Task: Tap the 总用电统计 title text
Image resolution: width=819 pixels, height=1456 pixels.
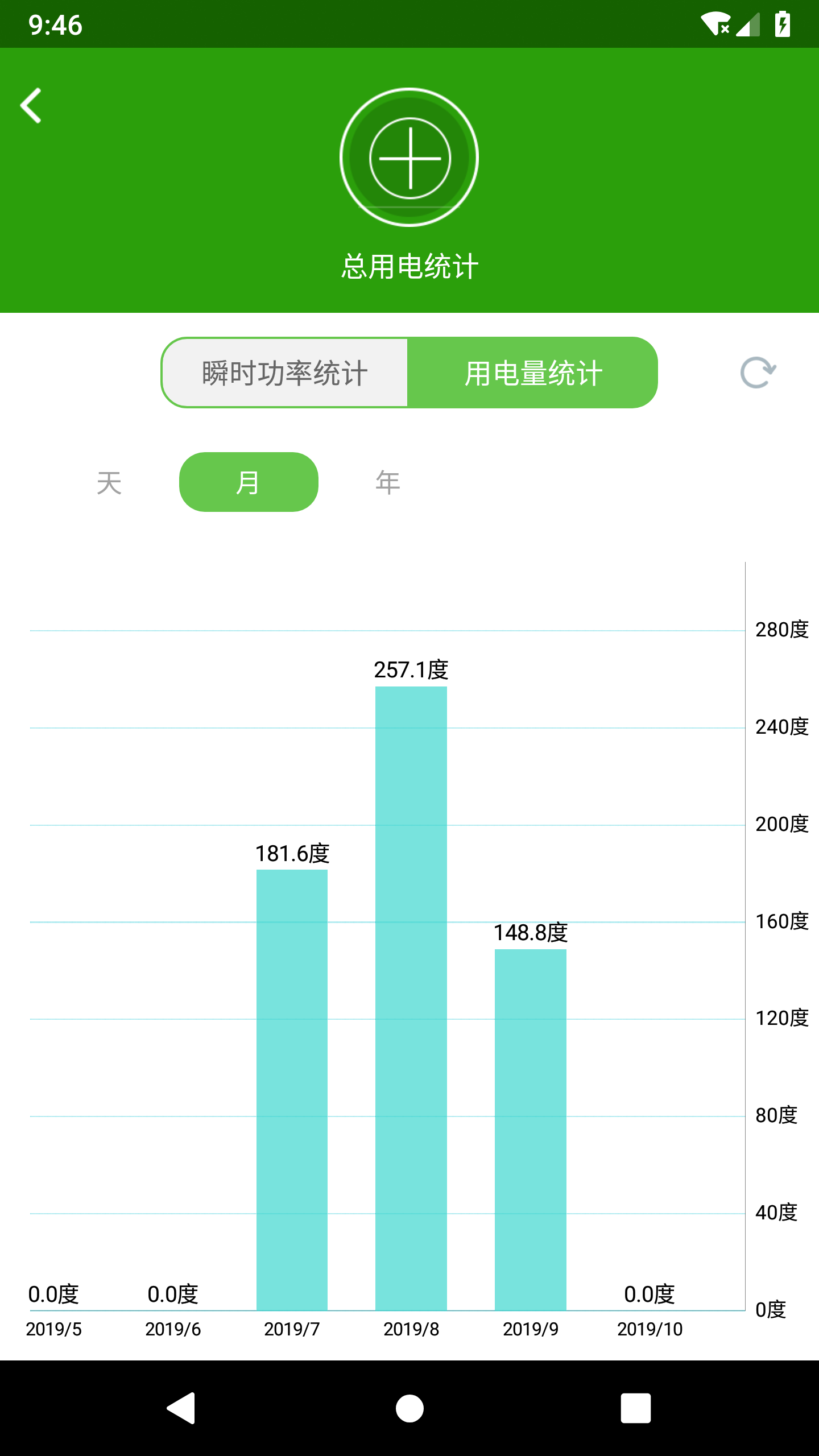Action: pyautogui.click(x=409, y=265)
